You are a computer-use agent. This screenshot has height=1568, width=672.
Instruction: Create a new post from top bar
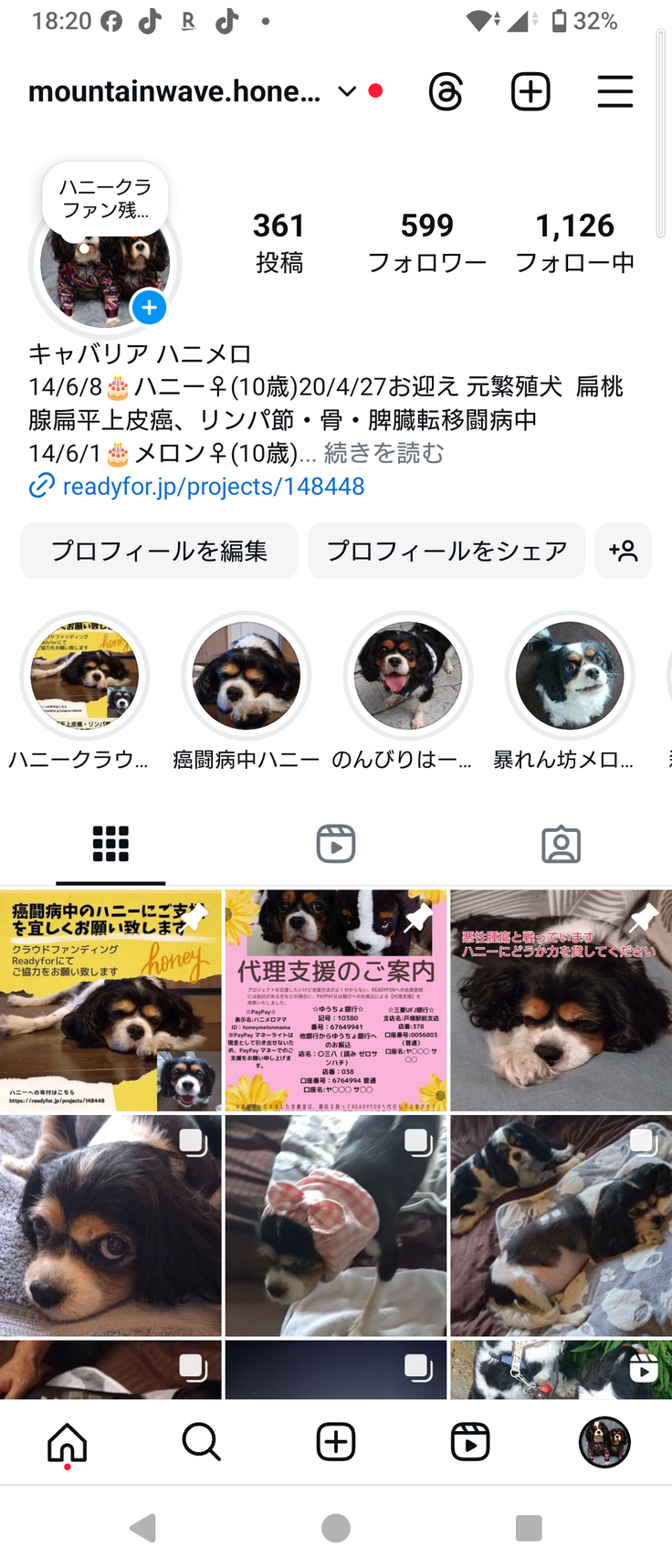tap(530, 92)
